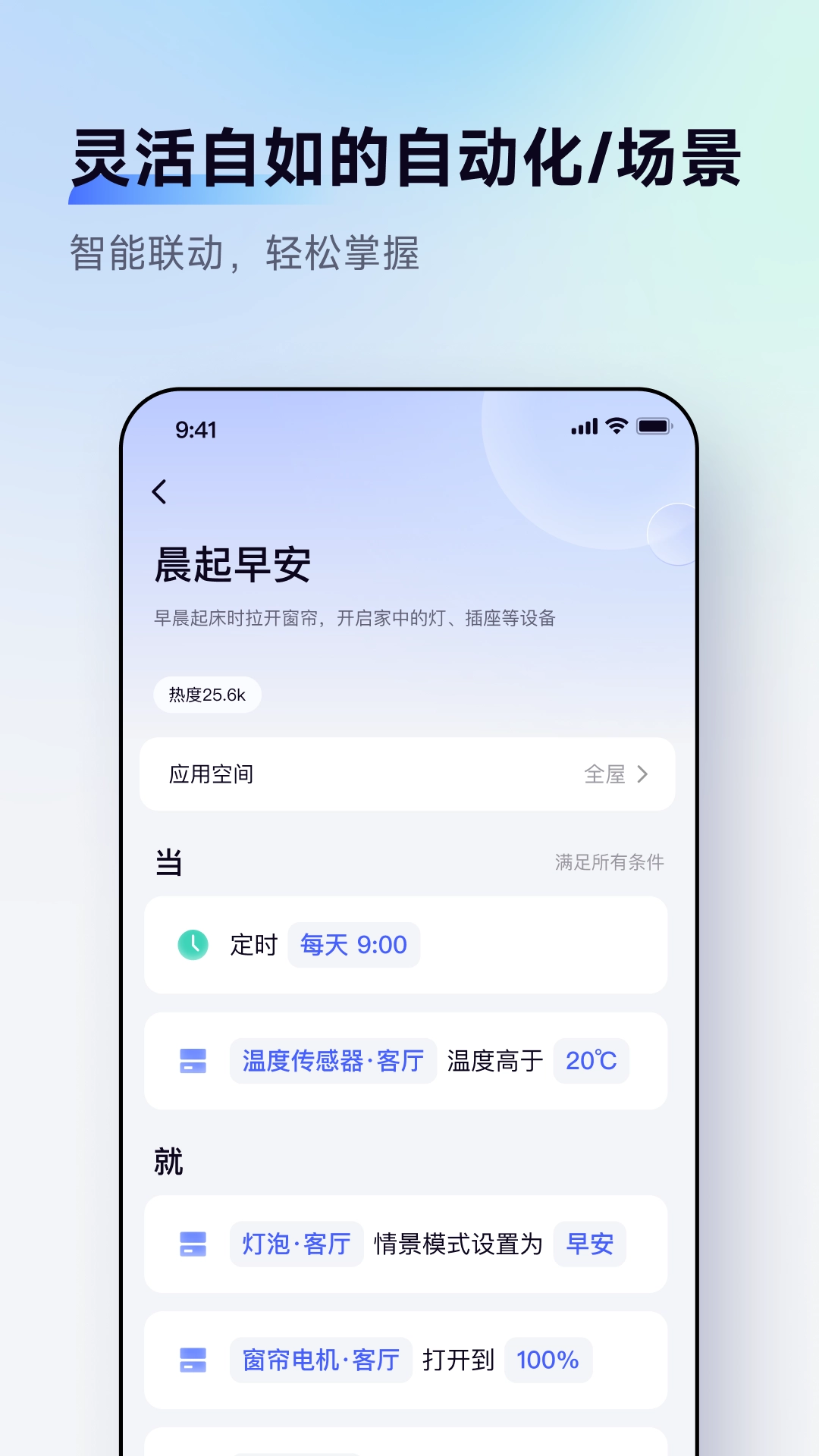
Task: Open the 灯泡·客厅 device settings
Action: [x=296, y=1244]
